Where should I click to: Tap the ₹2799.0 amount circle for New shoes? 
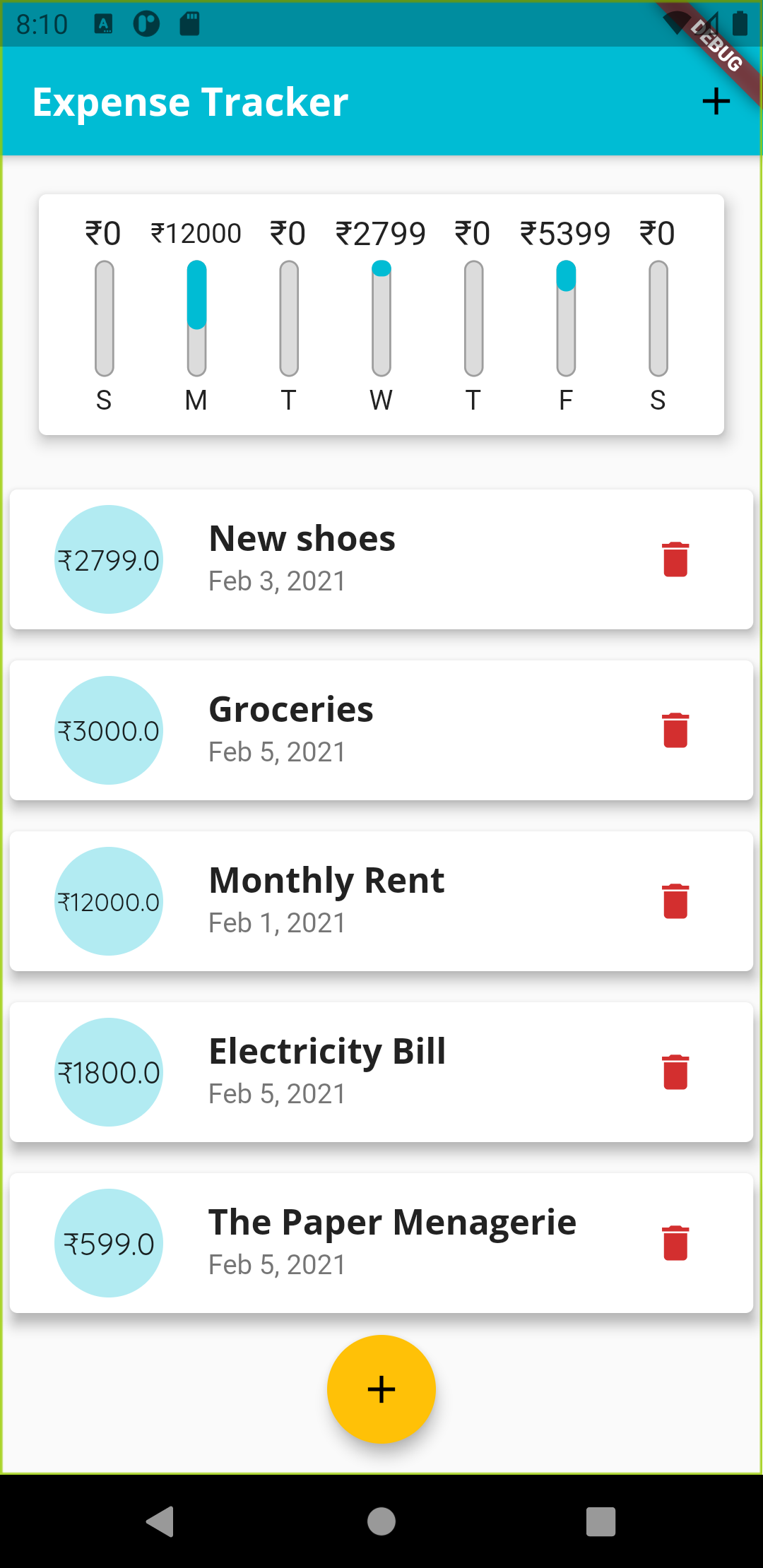[107, 558]
